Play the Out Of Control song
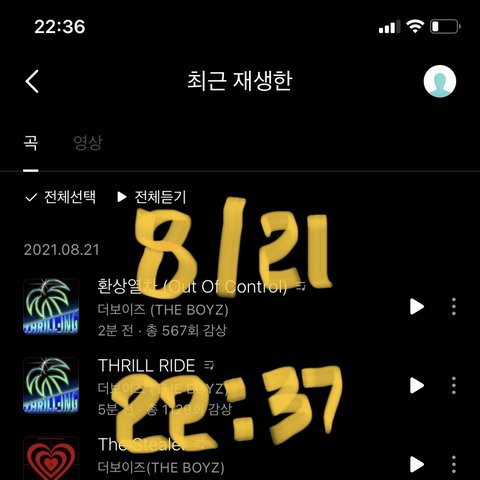This screenshot has width=480, height=480. pos(417,307)
